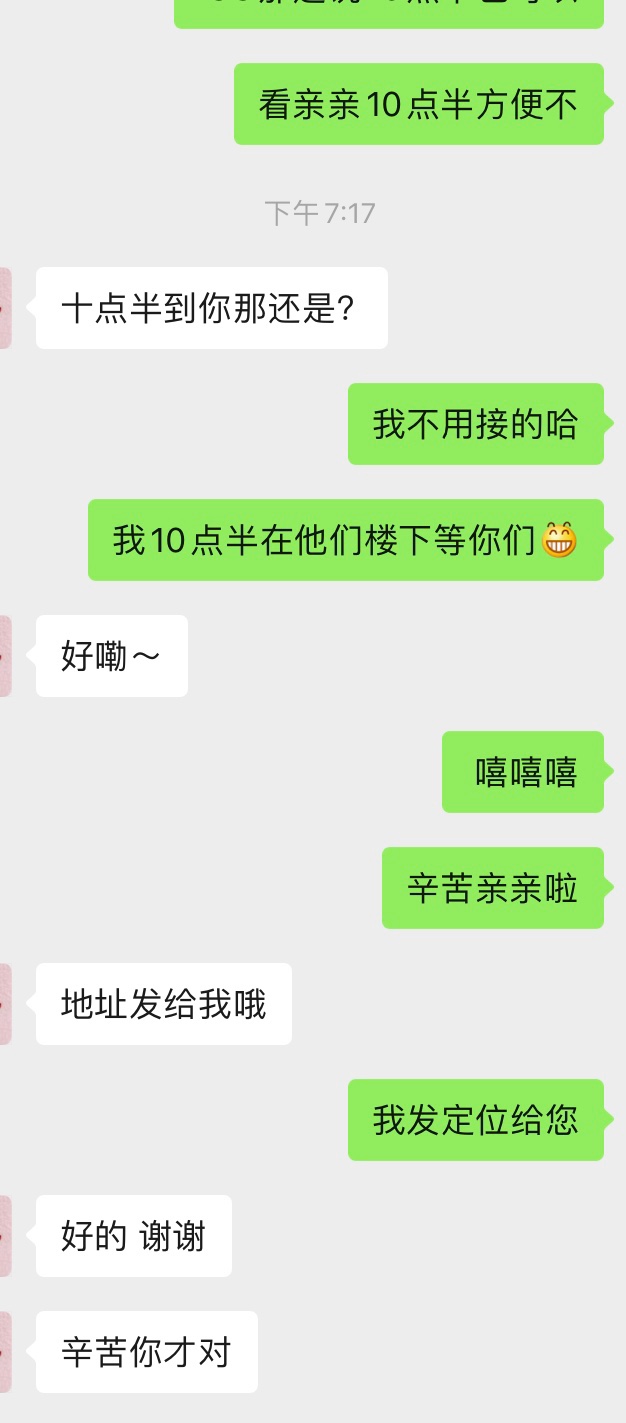View profile via avatar beside 辛苦你才对

click(x=5, y=1352)
